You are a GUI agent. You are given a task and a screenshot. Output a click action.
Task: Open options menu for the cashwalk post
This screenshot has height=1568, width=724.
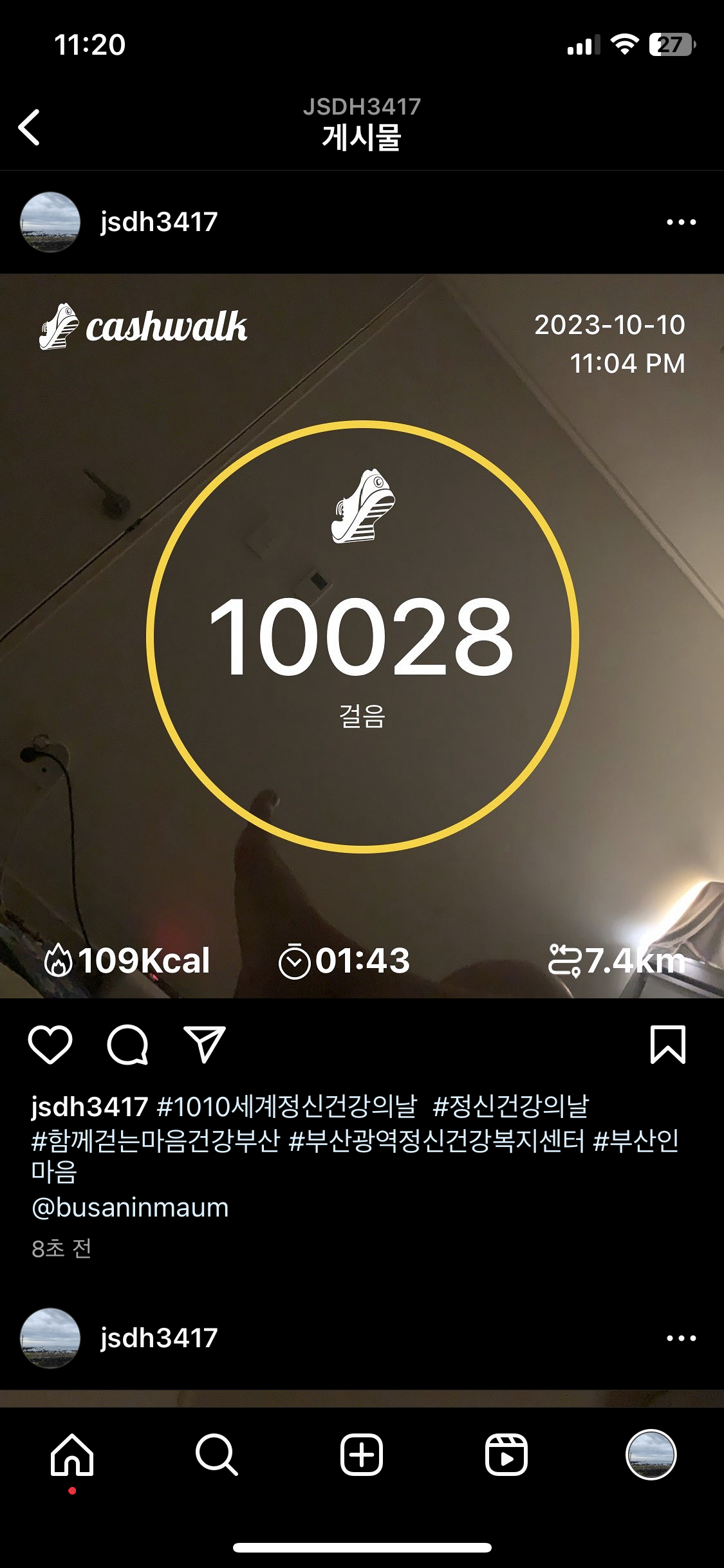pos(681,222)
